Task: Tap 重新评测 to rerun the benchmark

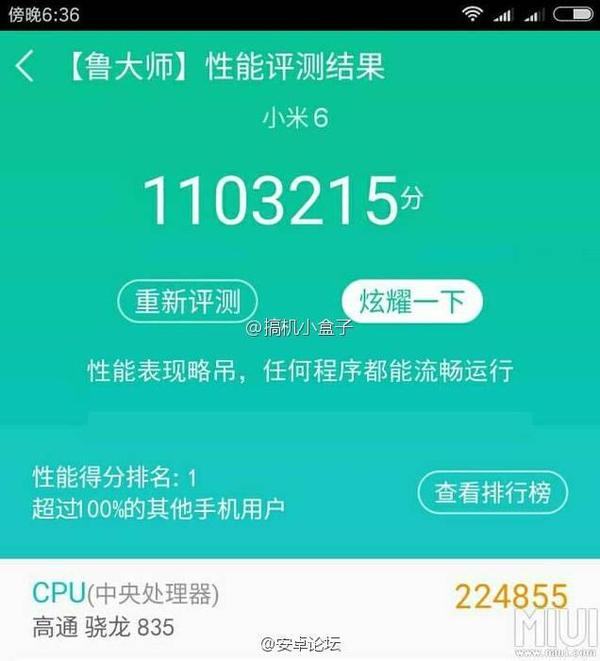Action: click(188, 300)
